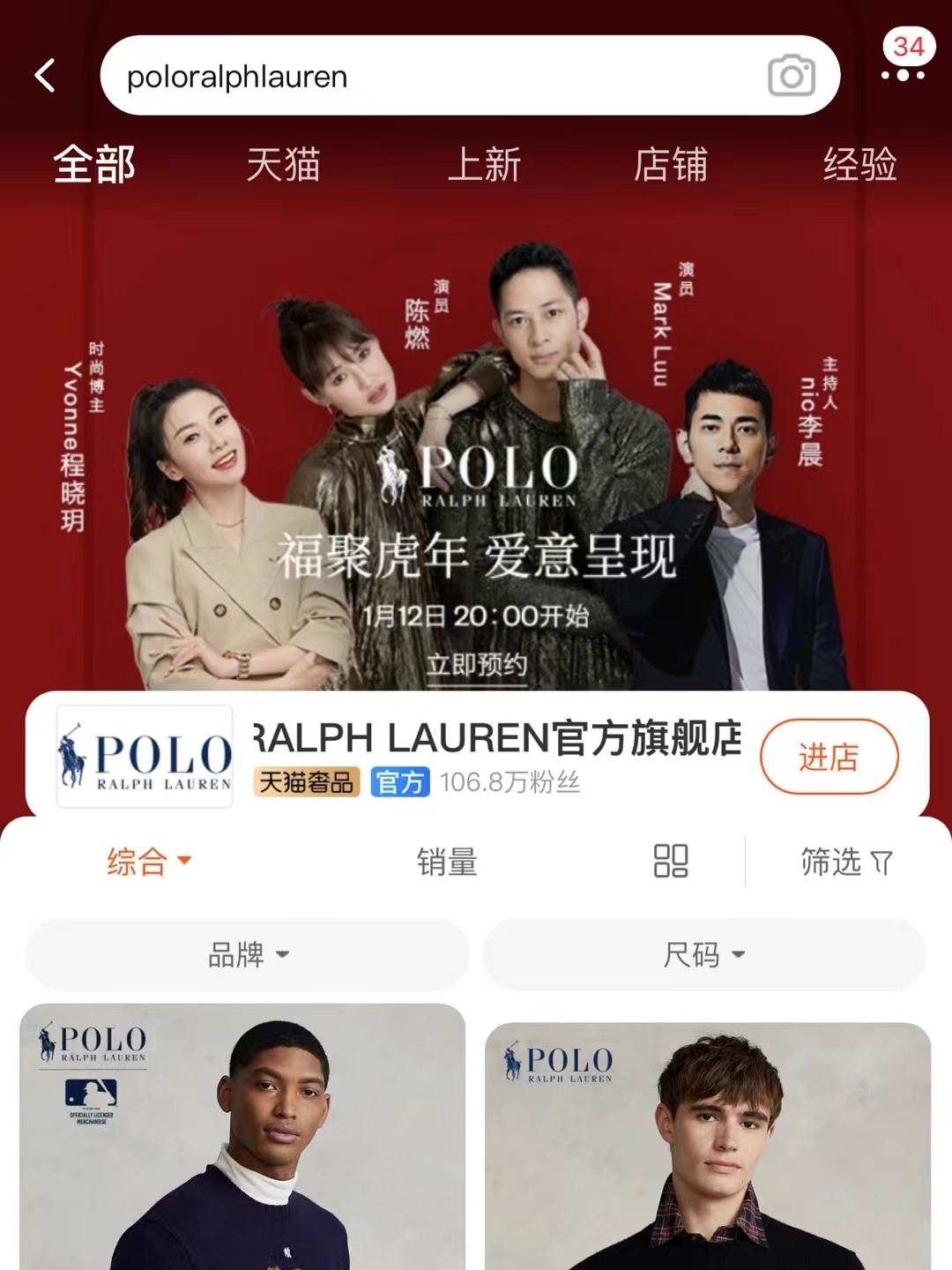Tap 立即预约 on the Polo live banner
The image size is (952, 1270).
click(x=476, y=663)
